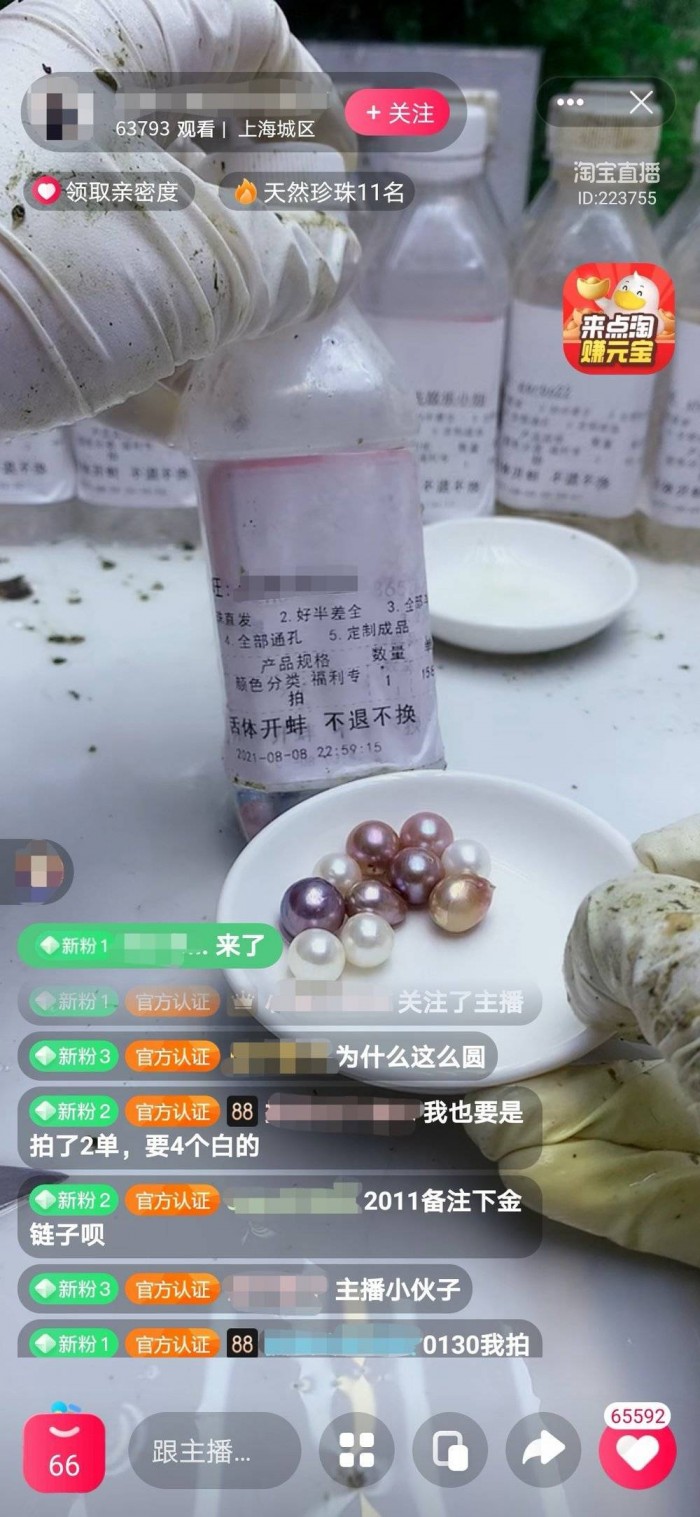Screen dimensions: 700x1517
Task: Share this live stream
Action: coord(543,1451)
